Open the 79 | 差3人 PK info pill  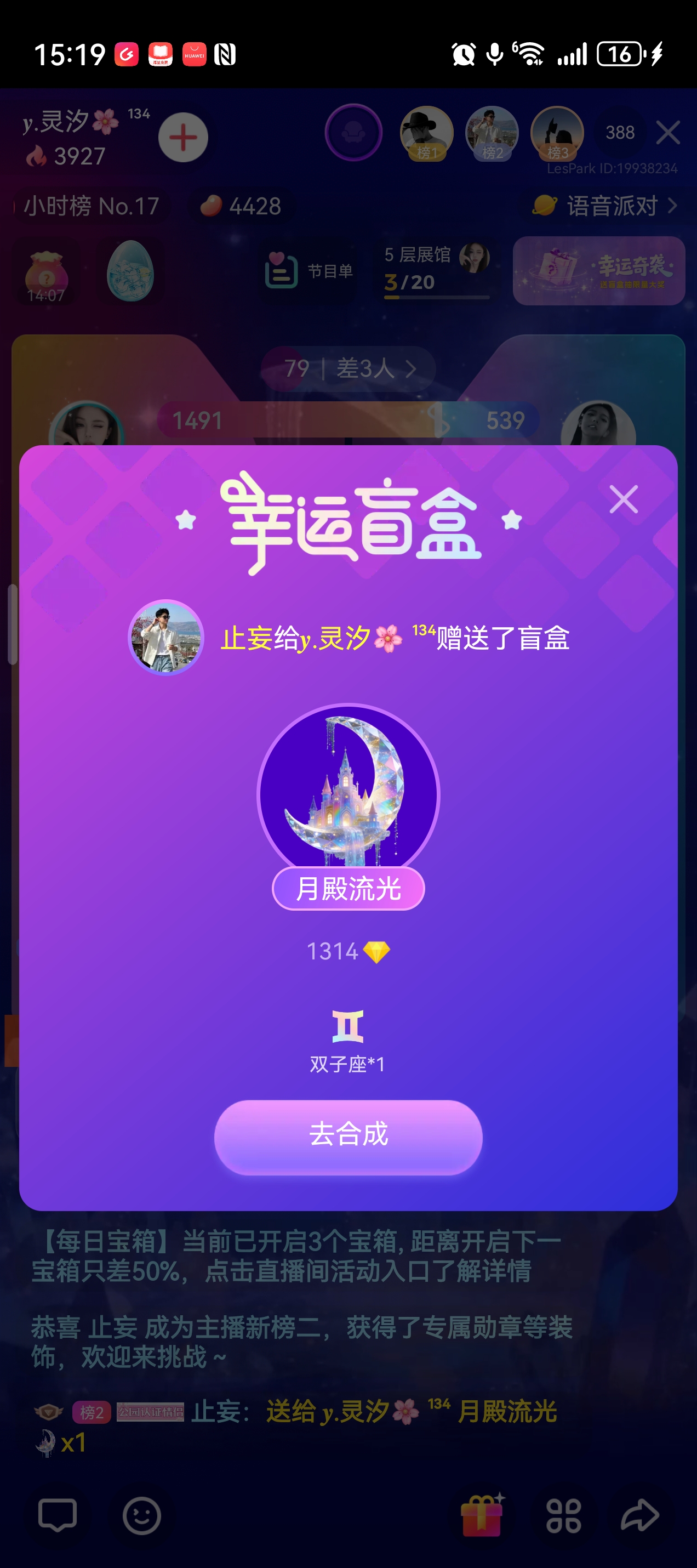coord(348,368)
